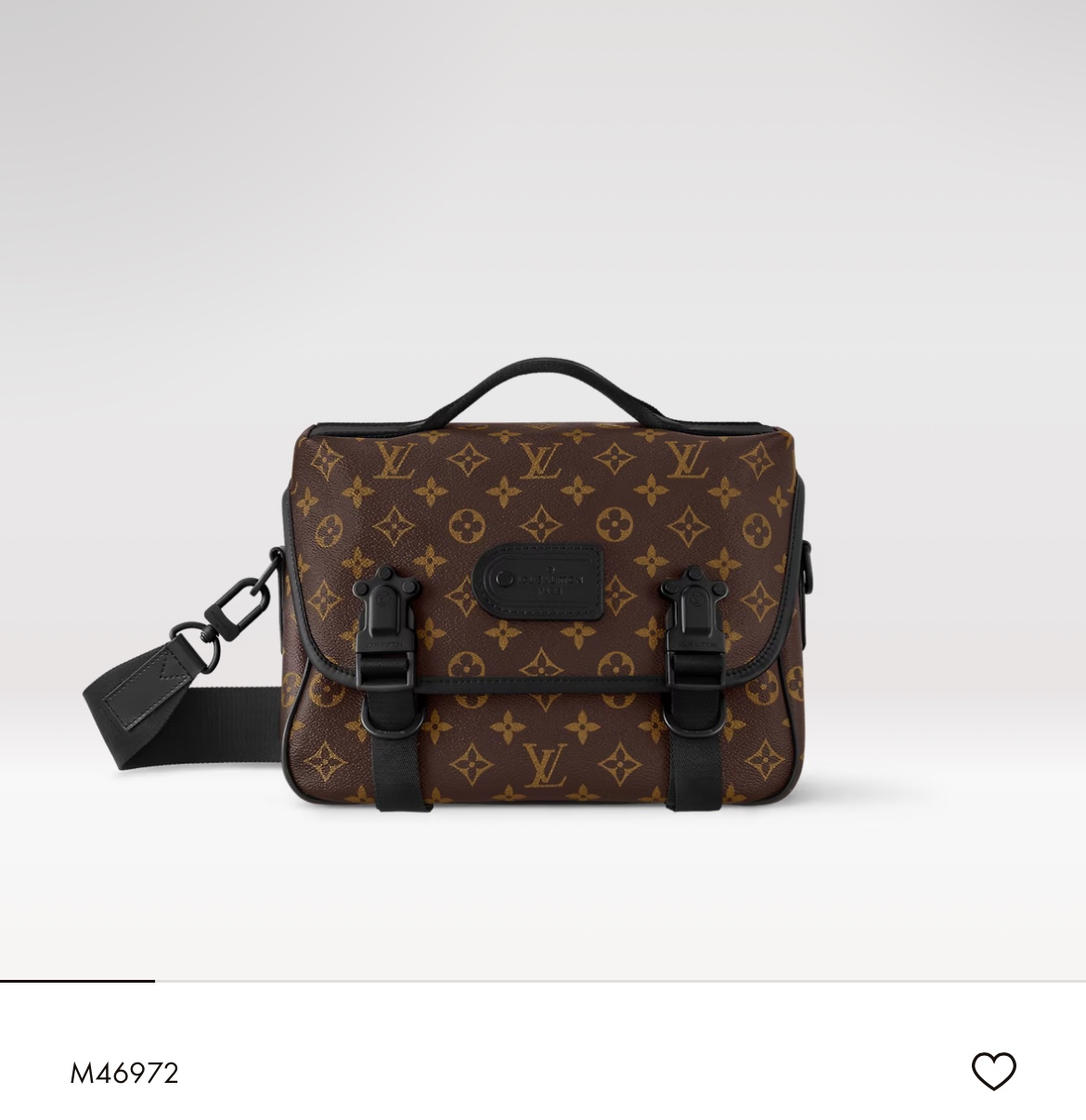The height and width of the screenshot is (1120, 1086).
Task: Open the product photo of the messenger bag
Action: pos(543,594)
